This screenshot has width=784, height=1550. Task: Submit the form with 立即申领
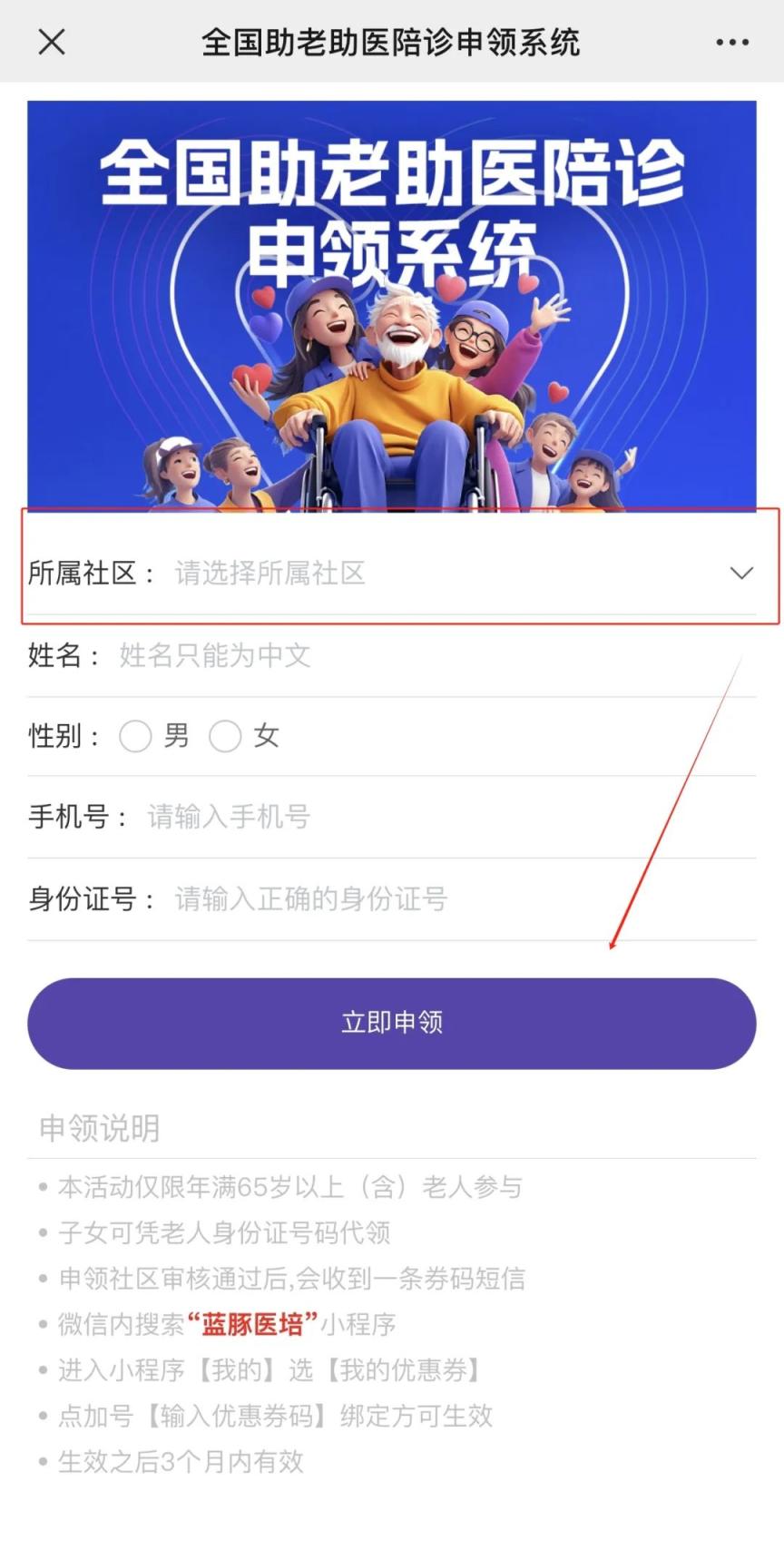tap(392, 1023)
